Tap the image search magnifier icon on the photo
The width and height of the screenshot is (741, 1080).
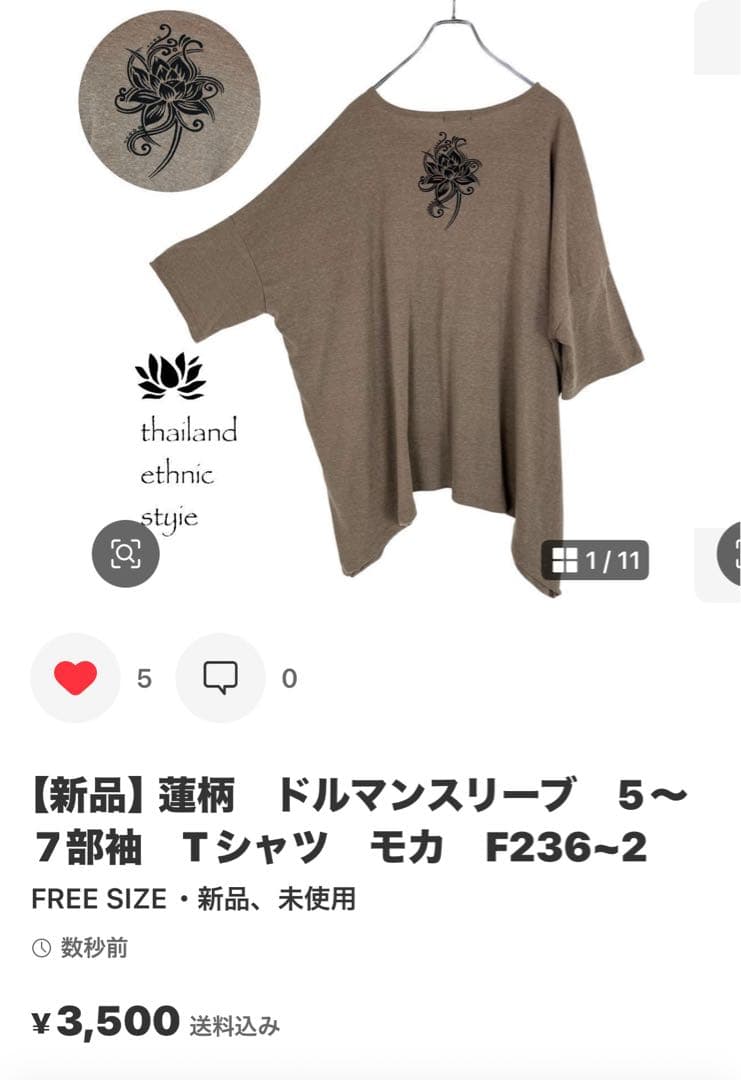(x=124, y=554)
